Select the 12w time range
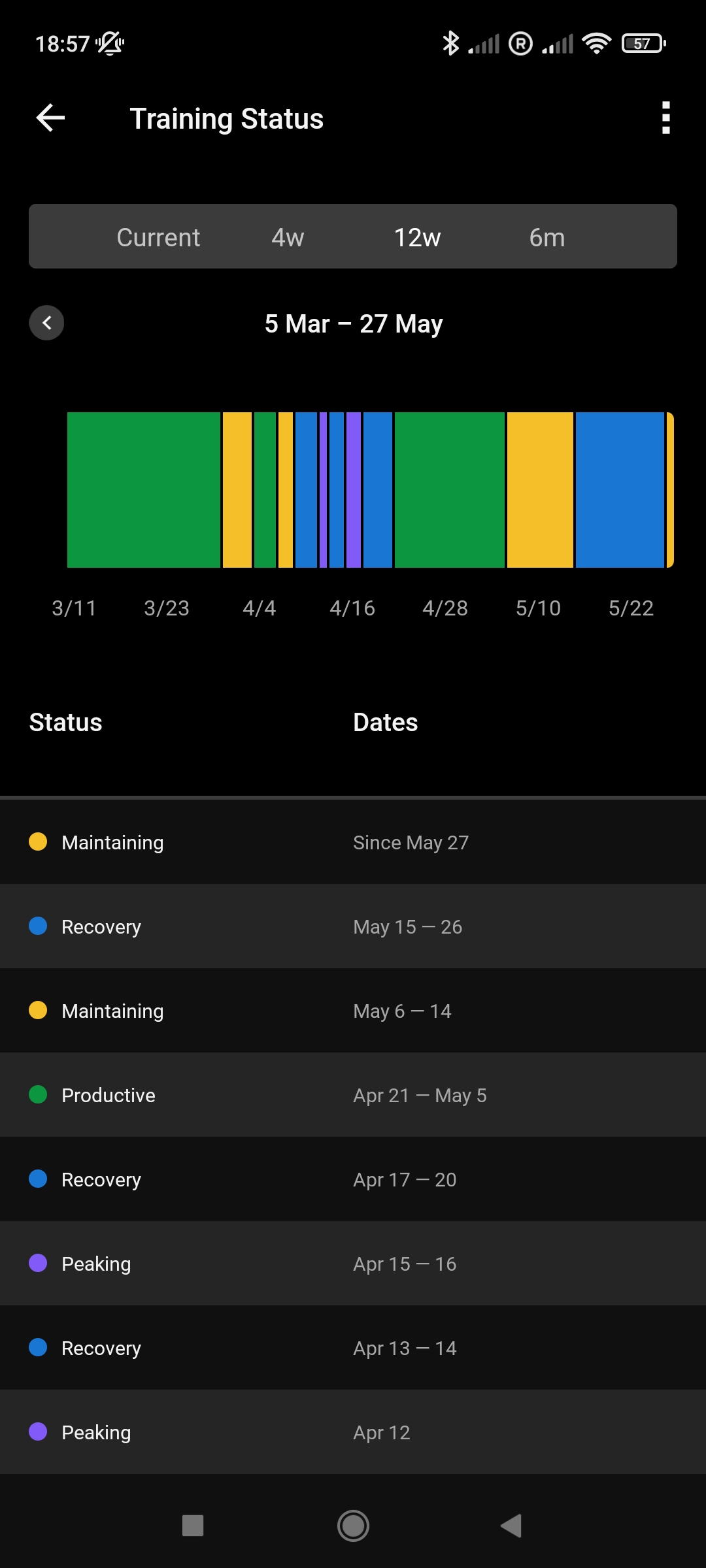The width and height of the screenshot is (706, 1568). click(417, 237)
